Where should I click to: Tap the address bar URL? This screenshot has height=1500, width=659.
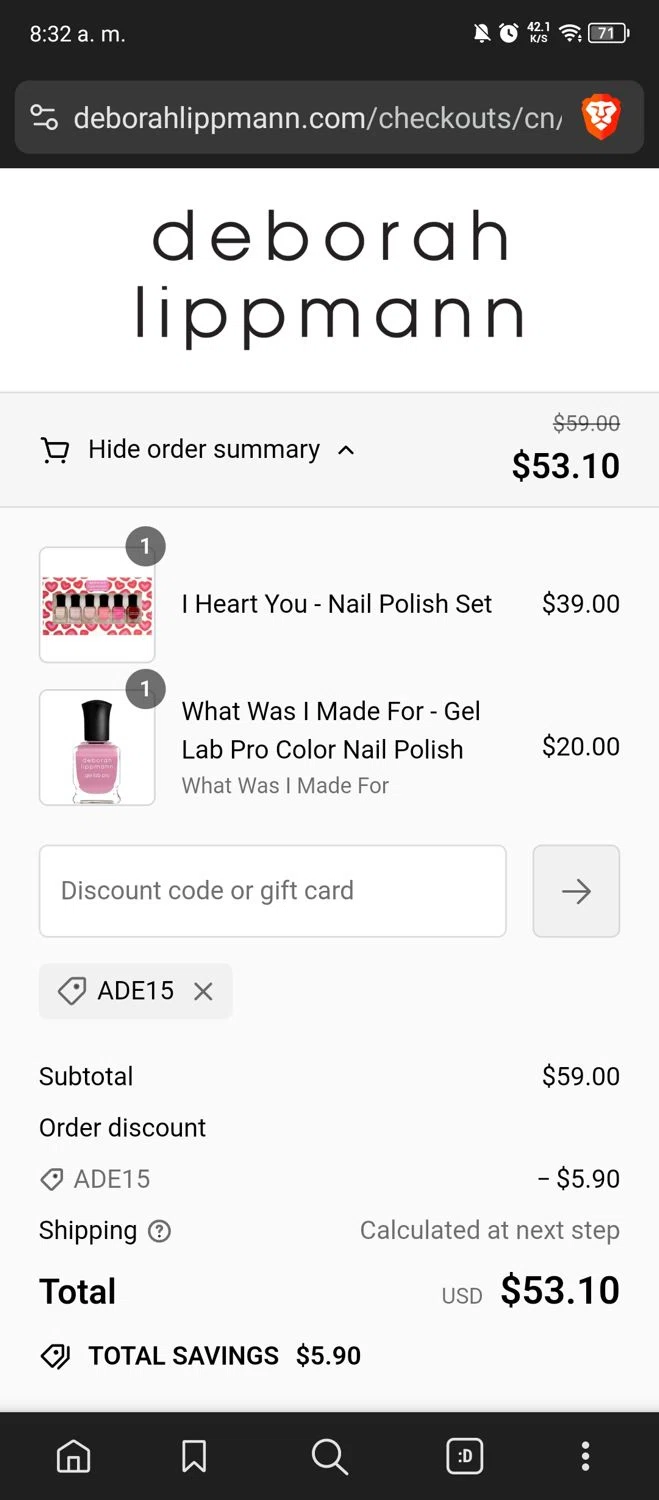coord(317,118)
